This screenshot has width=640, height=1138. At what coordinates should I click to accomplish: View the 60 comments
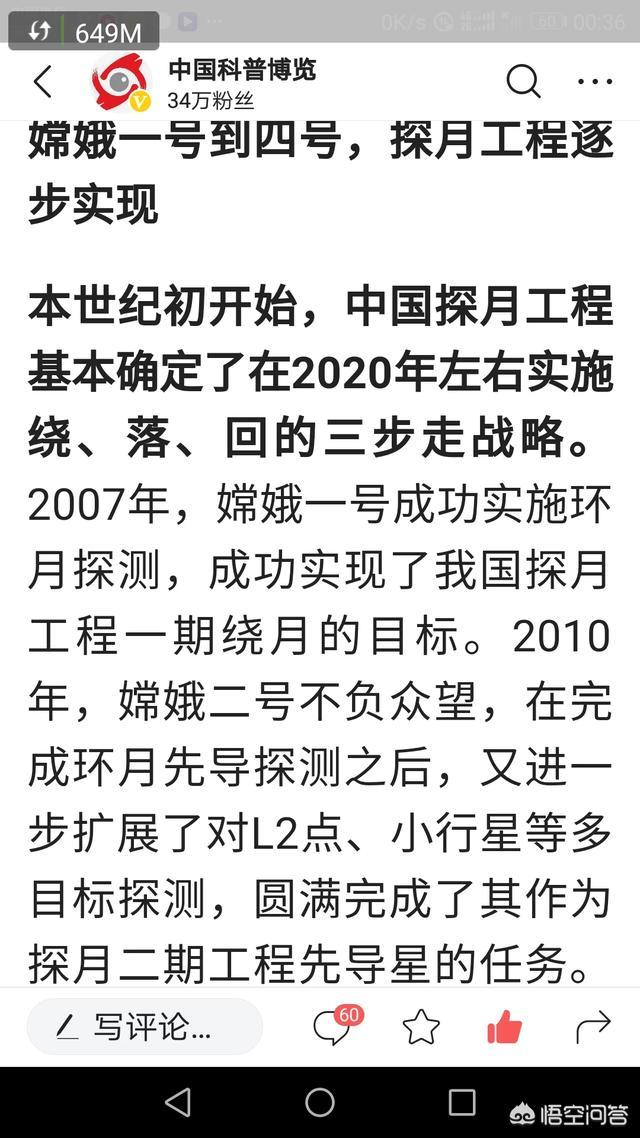333,1026
